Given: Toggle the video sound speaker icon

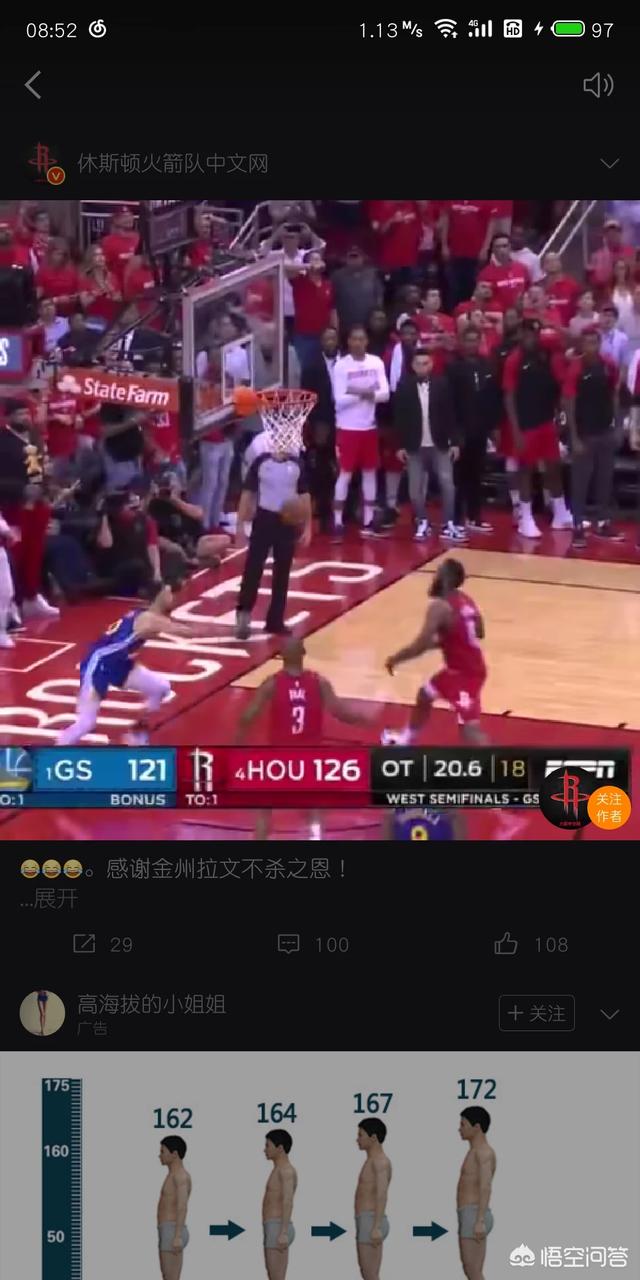Looking at the screenshot, I should coord(597,85).
